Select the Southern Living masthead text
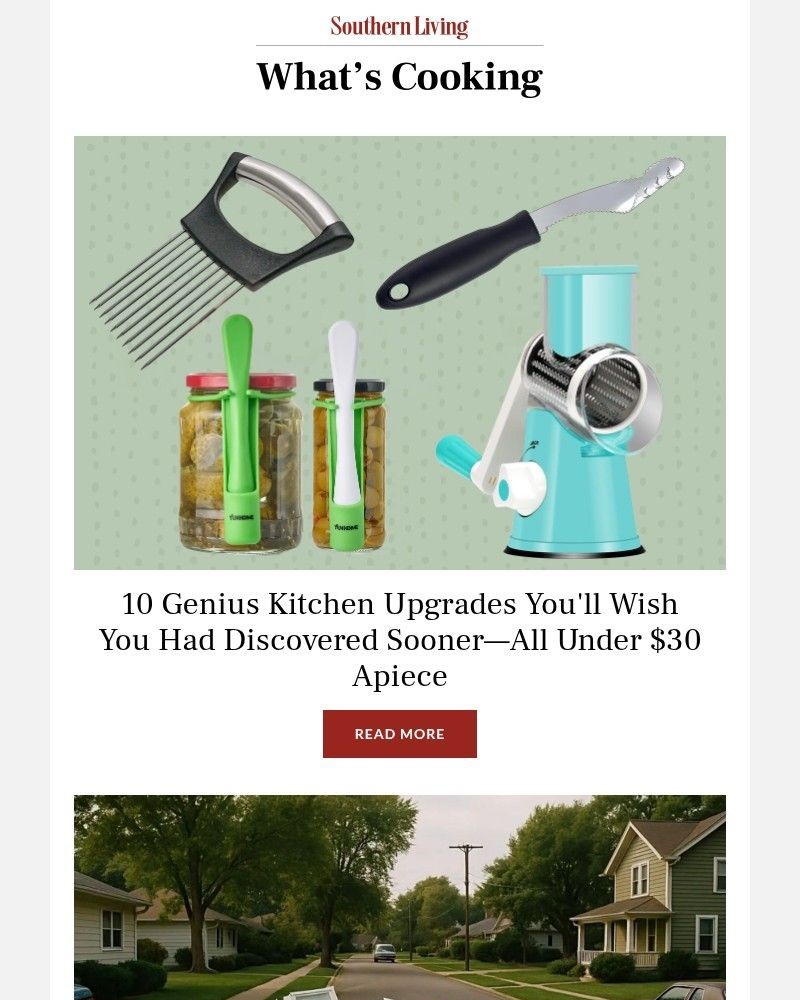The height and width of the screenshot is (1000, 800). coord(398,26)
